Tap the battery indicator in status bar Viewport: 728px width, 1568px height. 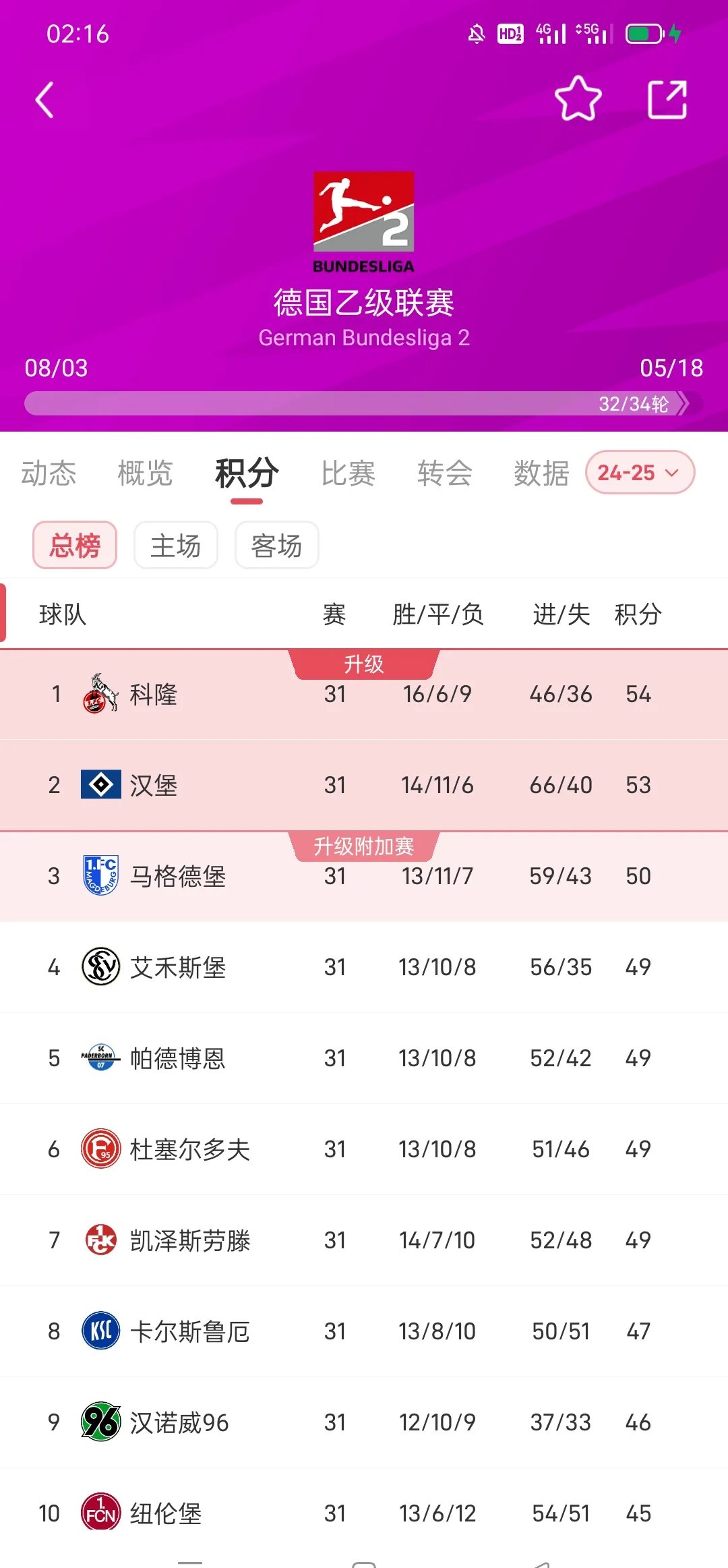pyautogui.click(x=645, y=33)
